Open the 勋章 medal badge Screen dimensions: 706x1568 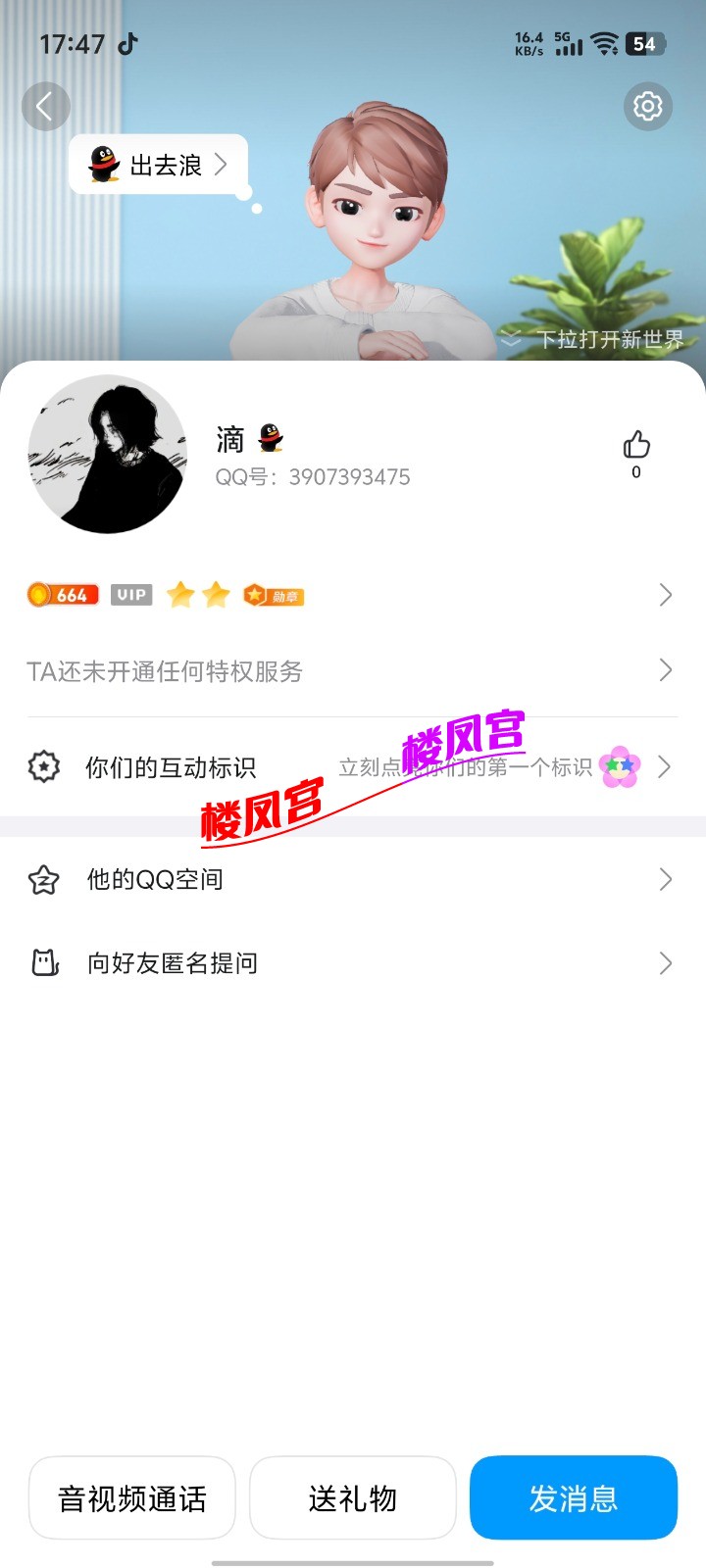click(x=274, y=595)
